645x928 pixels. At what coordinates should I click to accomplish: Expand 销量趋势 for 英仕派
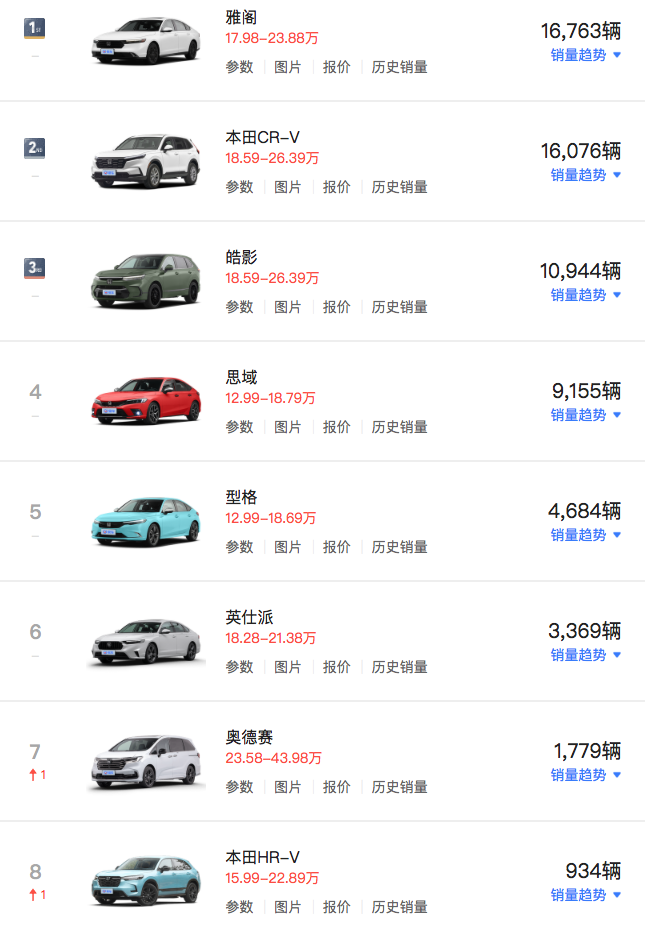pyautogui.click(x=585, y=655)
